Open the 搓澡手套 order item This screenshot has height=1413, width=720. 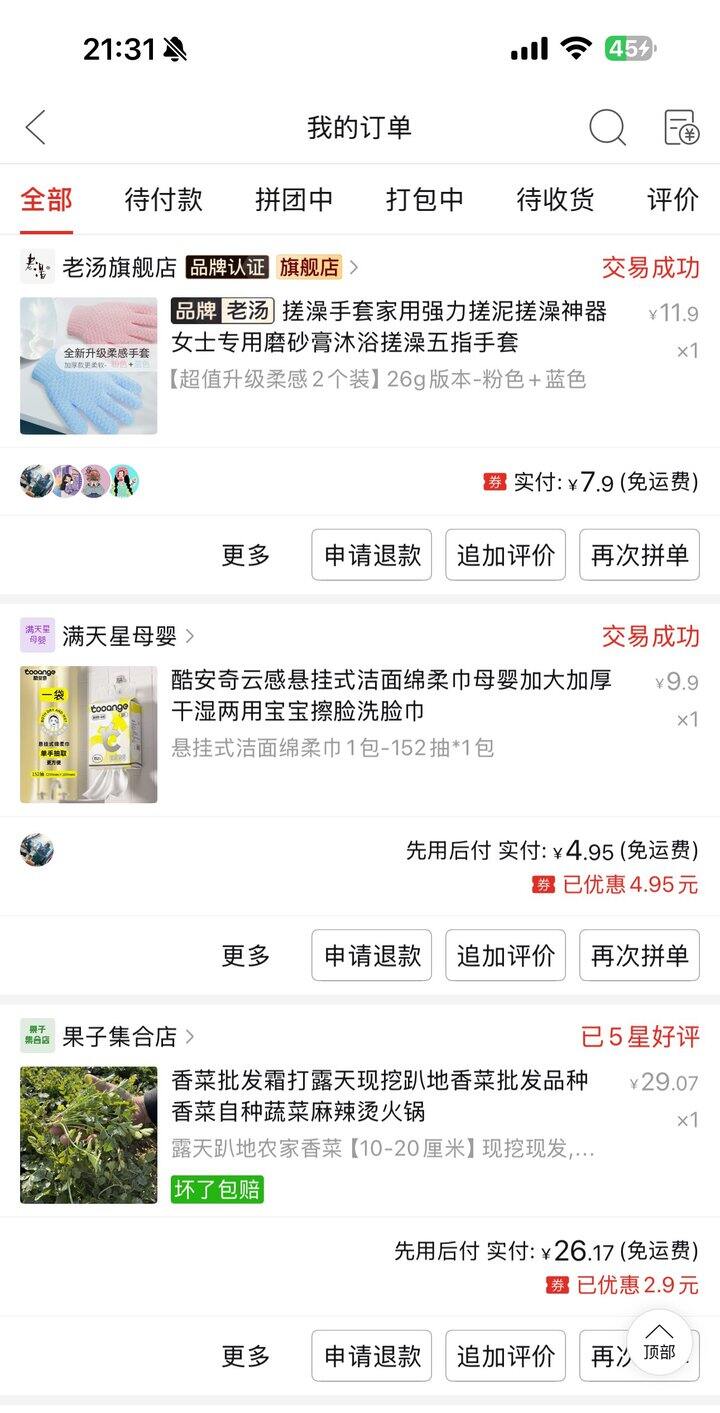point(388,327)
